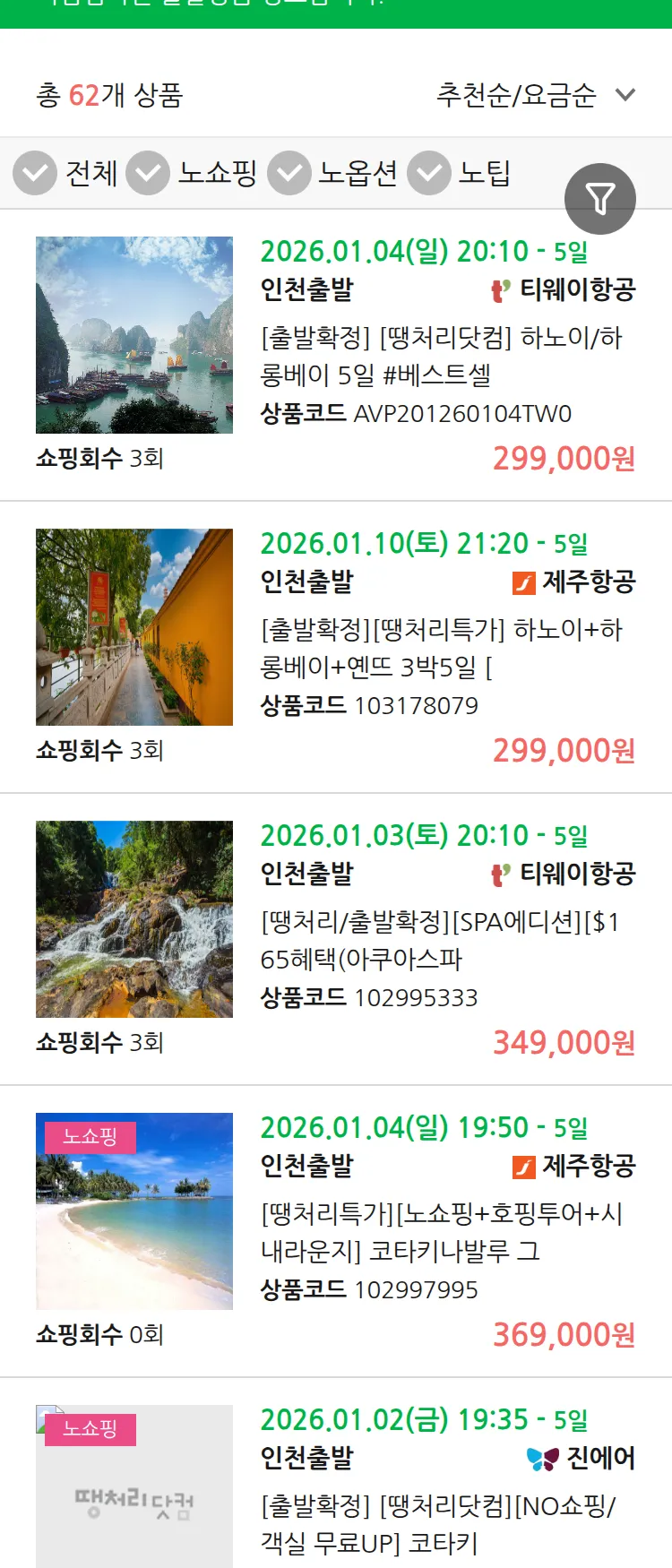Open the 추천순/요금순 sort dropdown
This screenshot has height=1568, width=672.
click(516, 93)
